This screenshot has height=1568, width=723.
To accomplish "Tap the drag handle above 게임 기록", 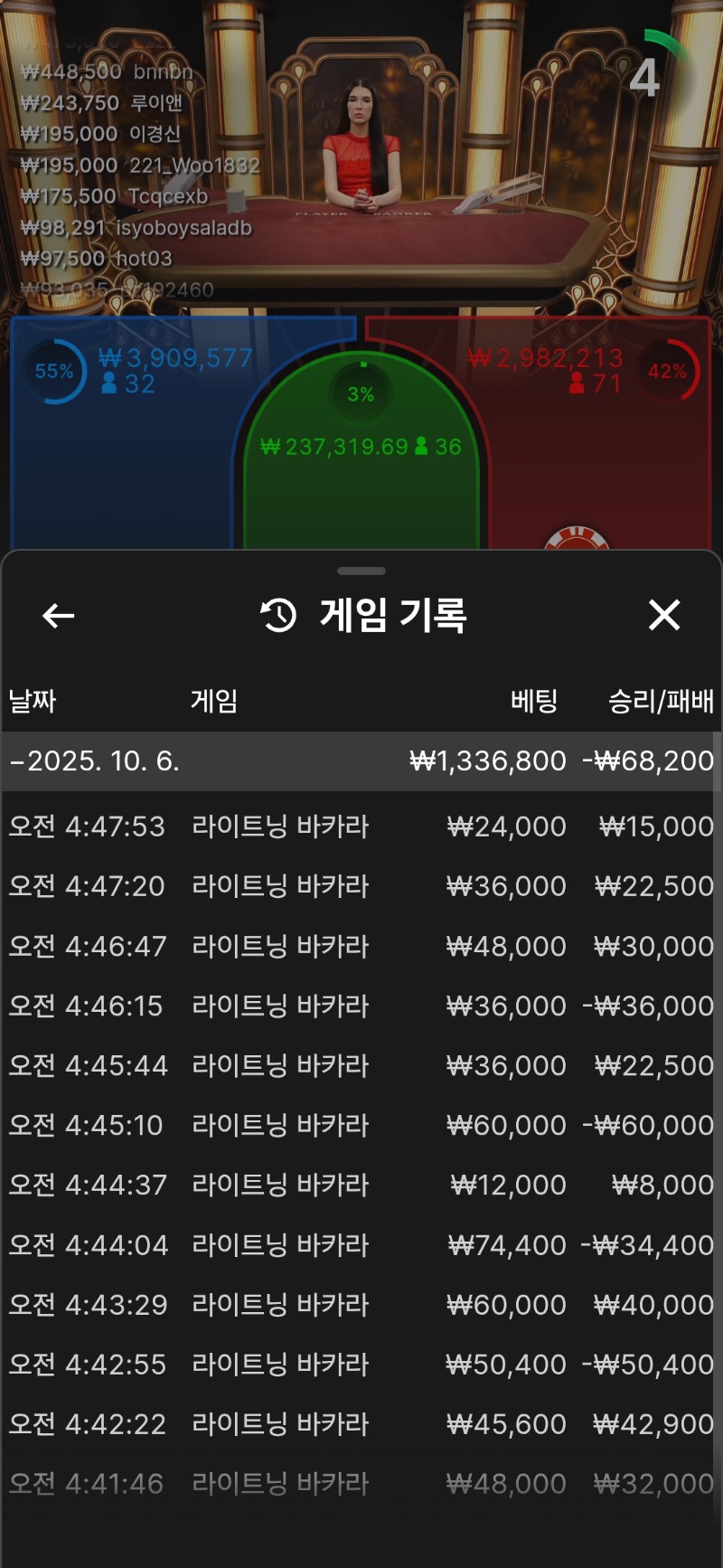I will click(x=361, y=571).
